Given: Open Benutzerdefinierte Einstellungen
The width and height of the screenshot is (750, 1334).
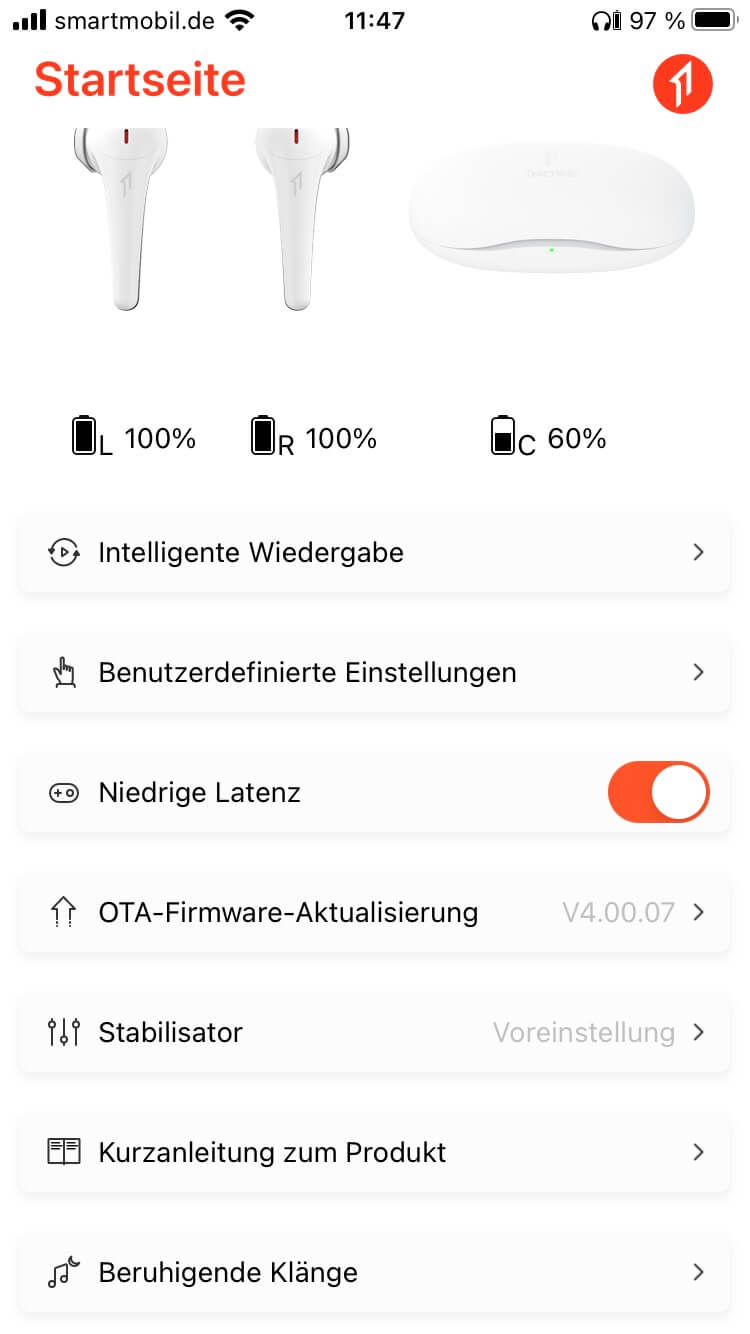Looking at the screenshot, I should point(374,672).
